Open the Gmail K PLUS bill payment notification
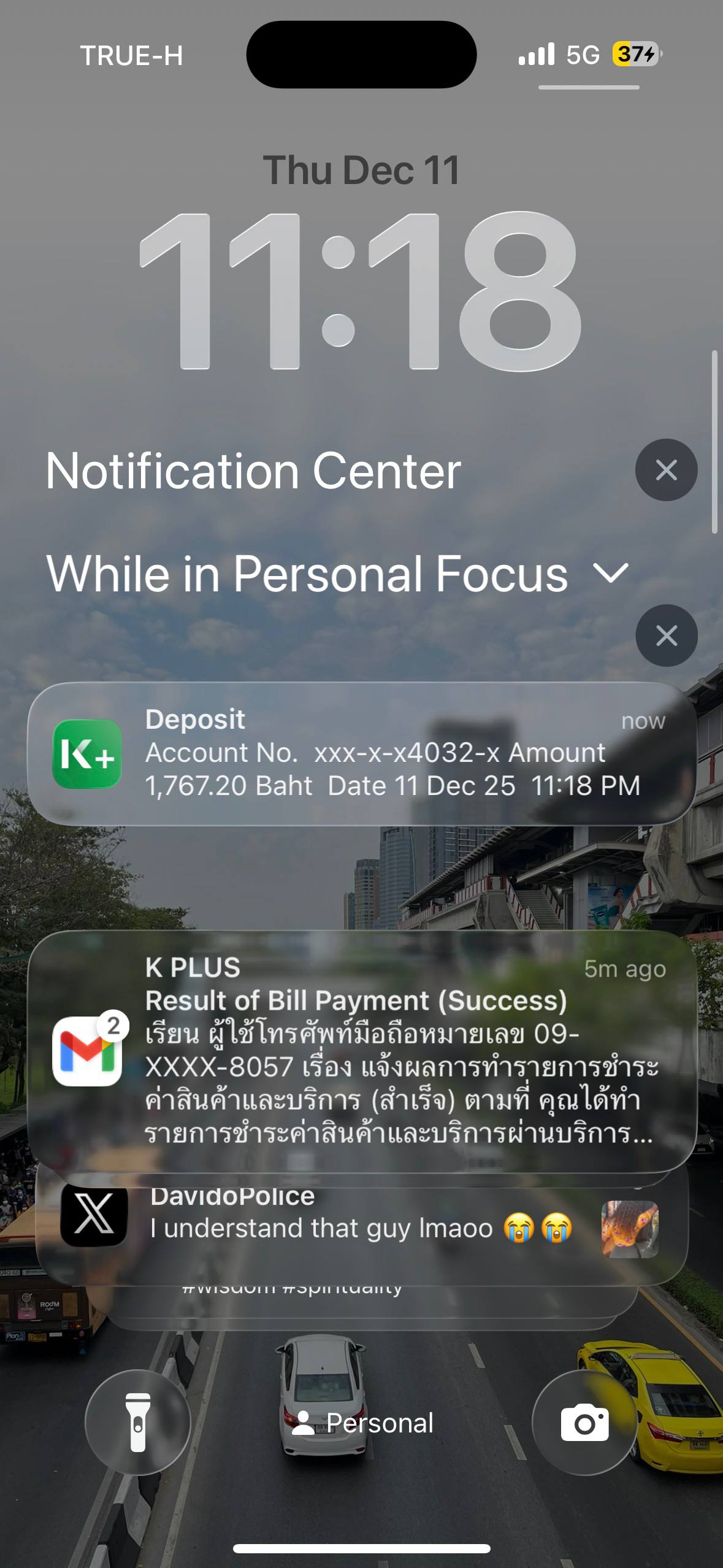Viewport: 723px width, 1568px height. coord(362,1050)
